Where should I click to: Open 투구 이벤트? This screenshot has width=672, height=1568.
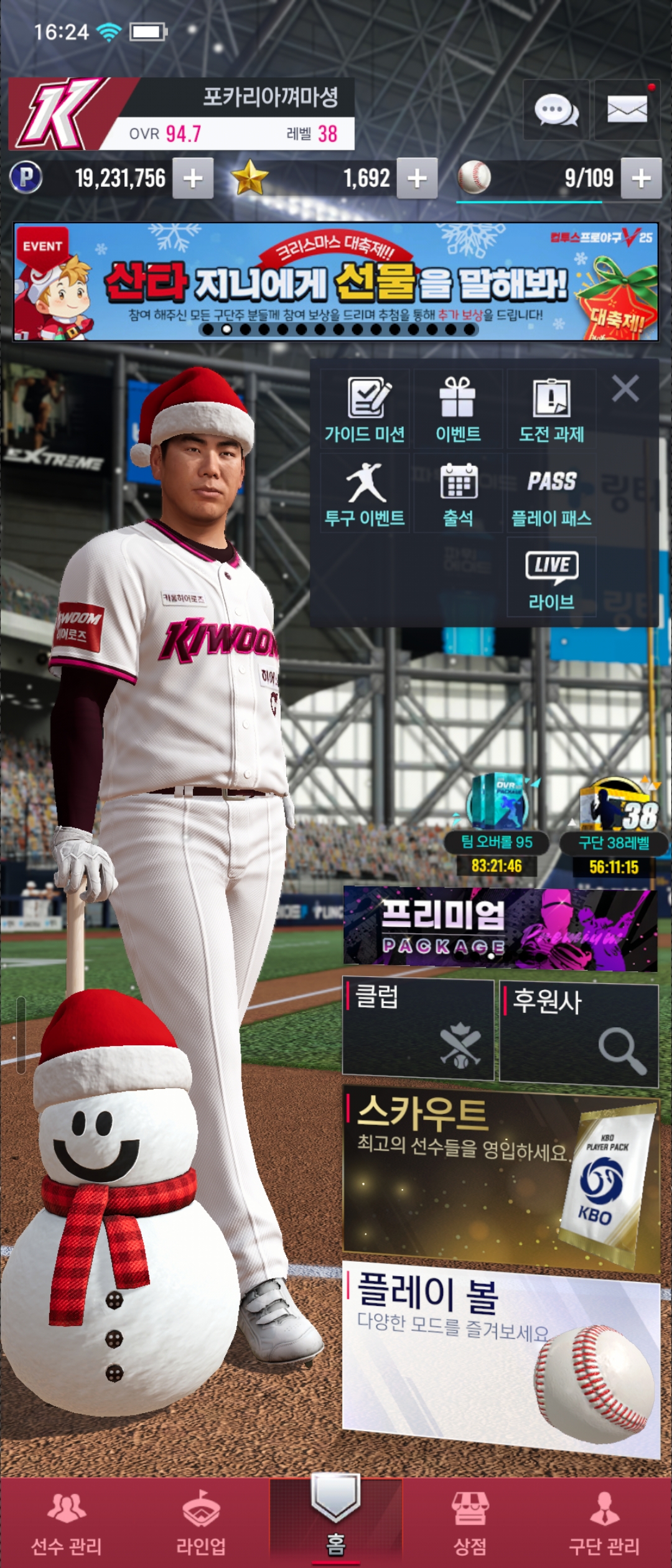tap(365, 493)
